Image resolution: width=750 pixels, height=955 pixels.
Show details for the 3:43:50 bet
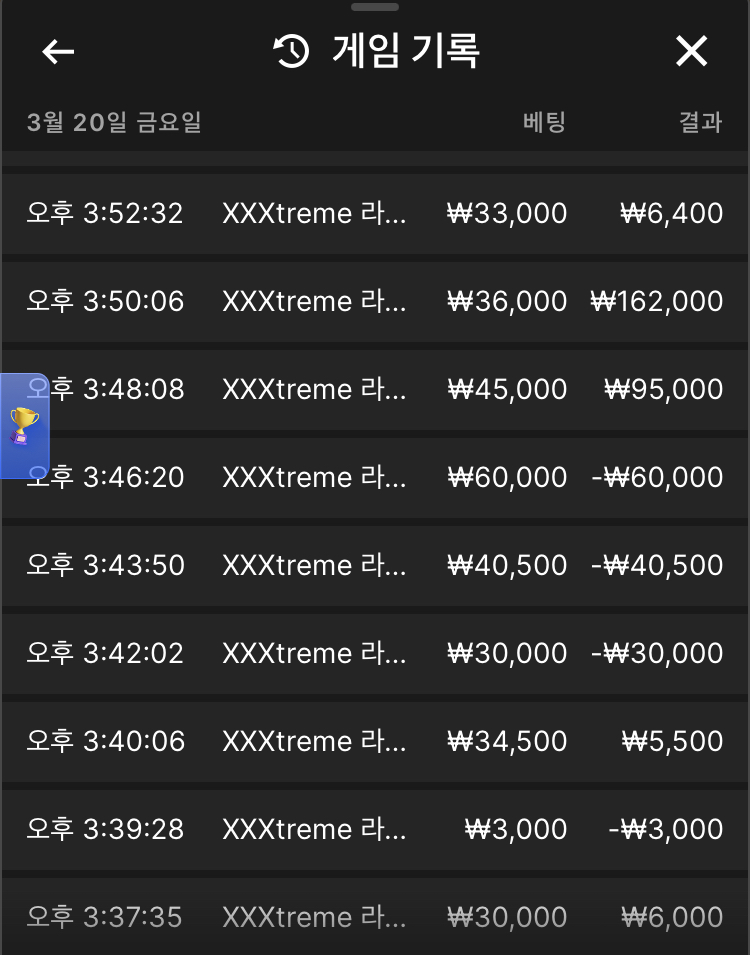(x=375, y=565)
